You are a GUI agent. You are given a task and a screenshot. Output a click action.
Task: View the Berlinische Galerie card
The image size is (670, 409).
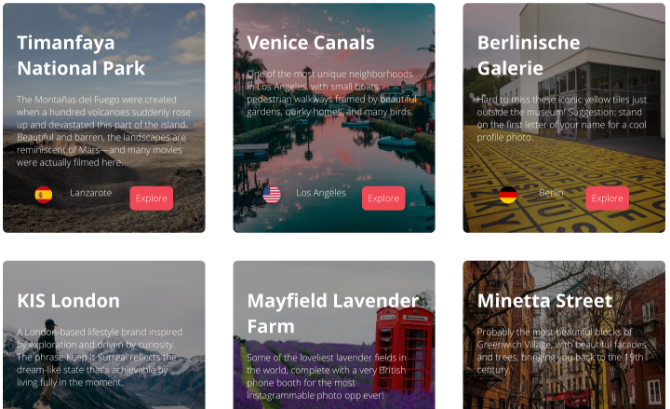pos(528,56)
